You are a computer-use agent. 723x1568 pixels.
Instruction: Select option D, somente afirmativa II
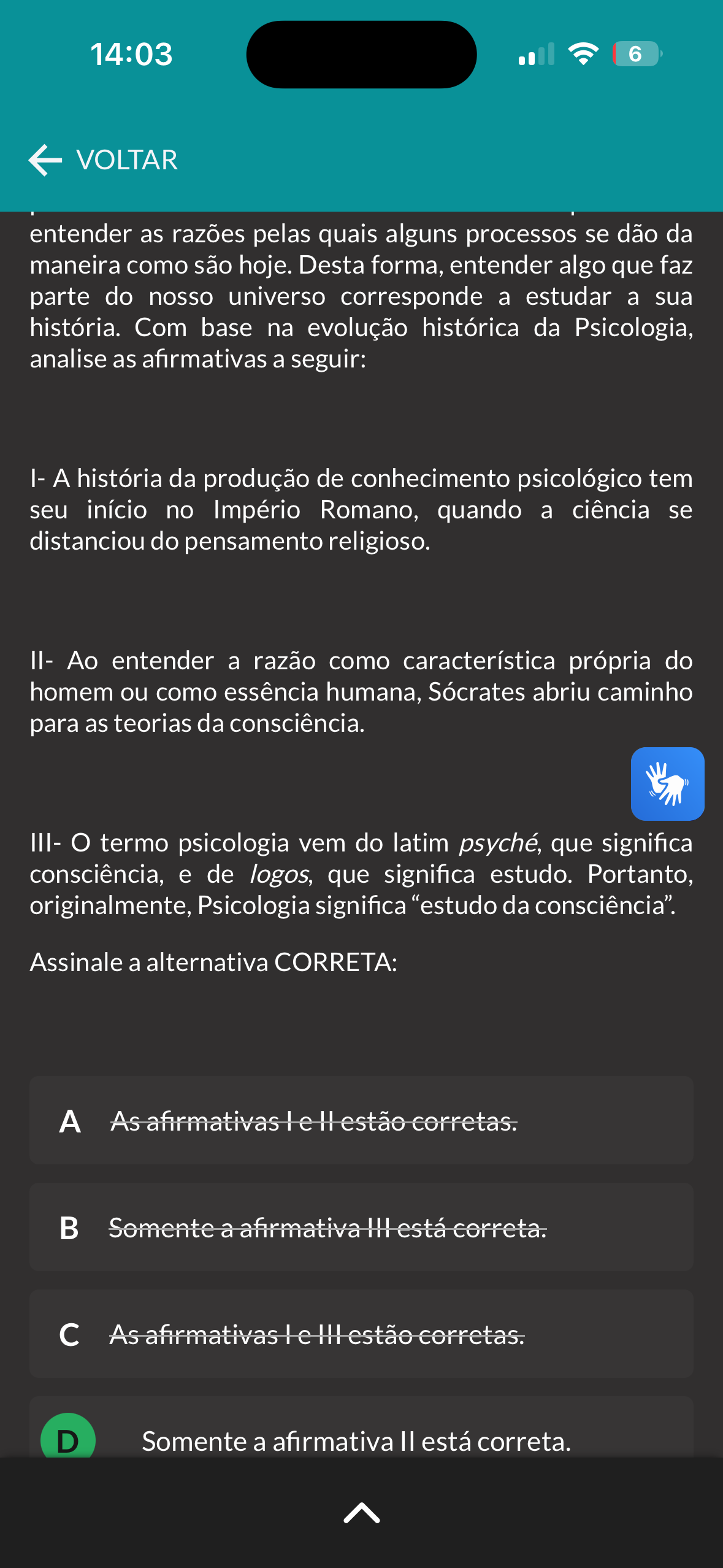[361, 1428]
